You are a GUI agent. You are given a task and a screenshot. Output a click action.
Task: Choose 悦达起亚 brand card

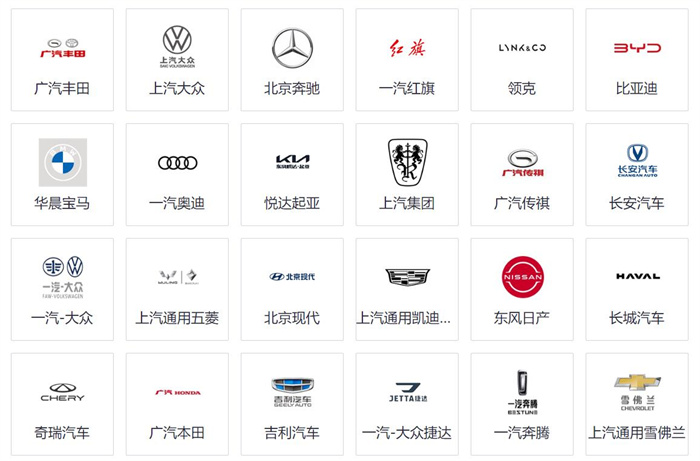[292, 174]
